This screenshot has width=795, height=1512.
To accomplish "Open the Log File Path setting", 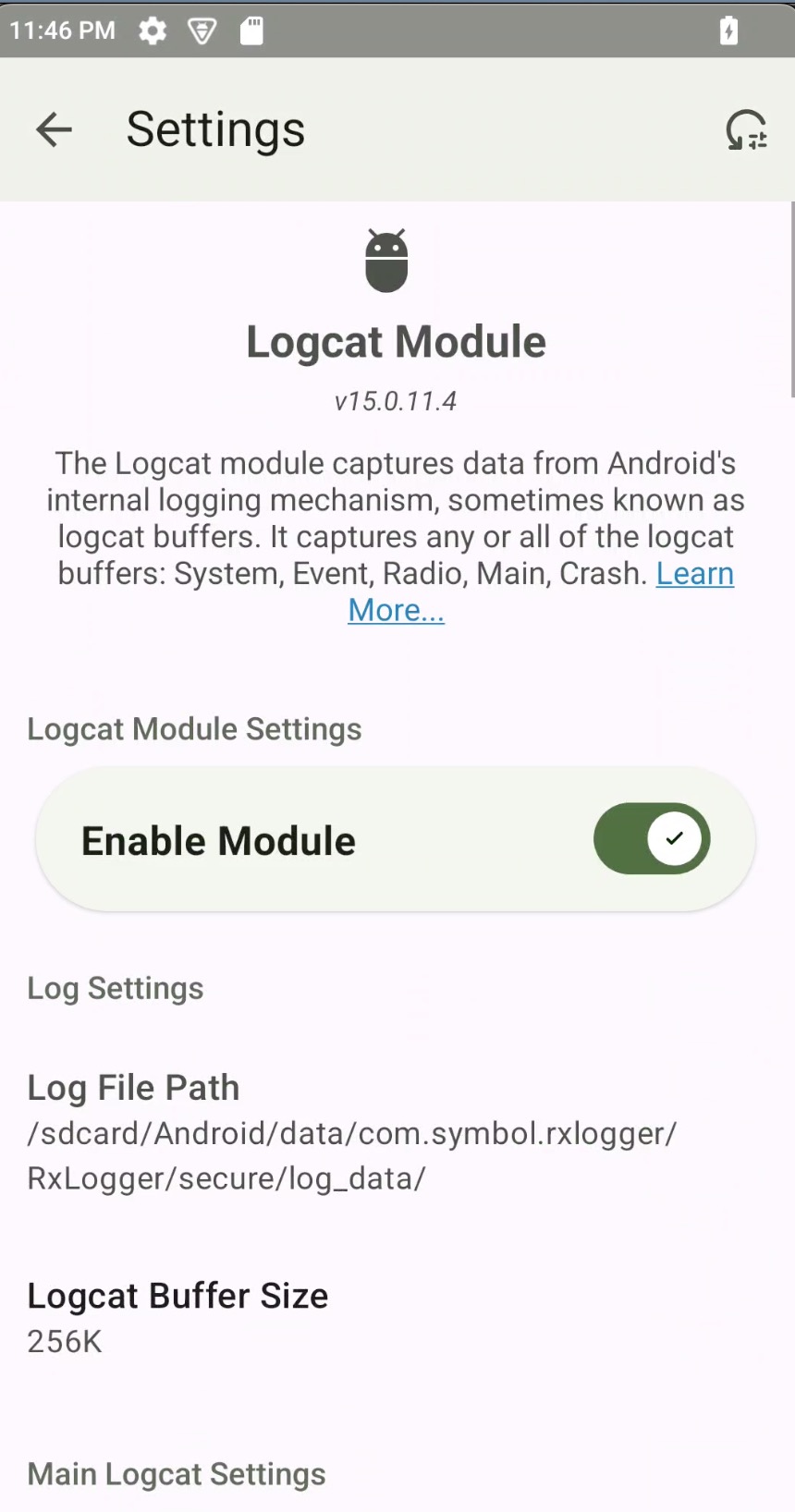I will [x=351, y=1132].
